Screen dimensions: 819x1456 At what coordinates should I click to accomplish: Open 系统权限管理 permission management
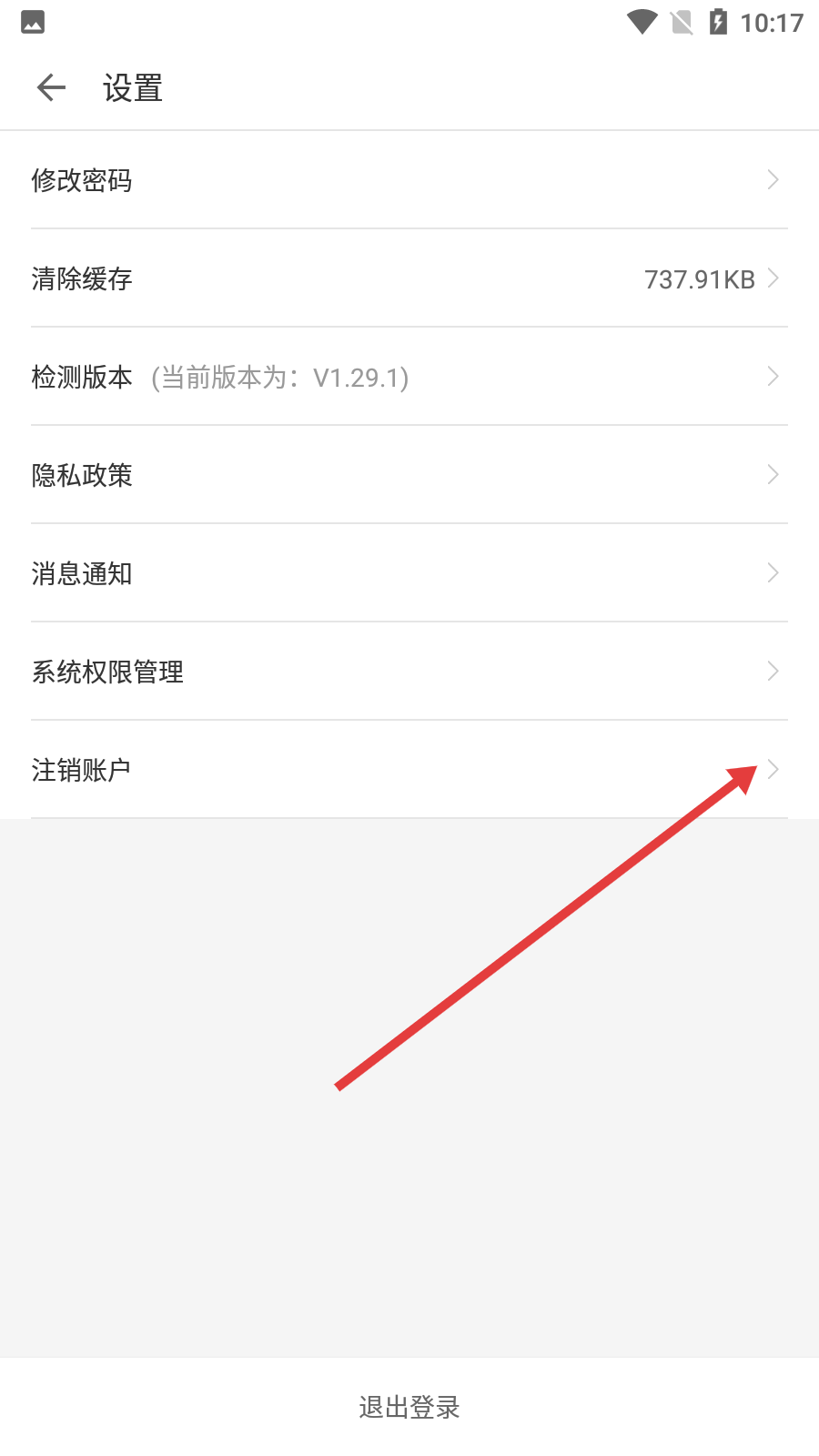[409, 672]
